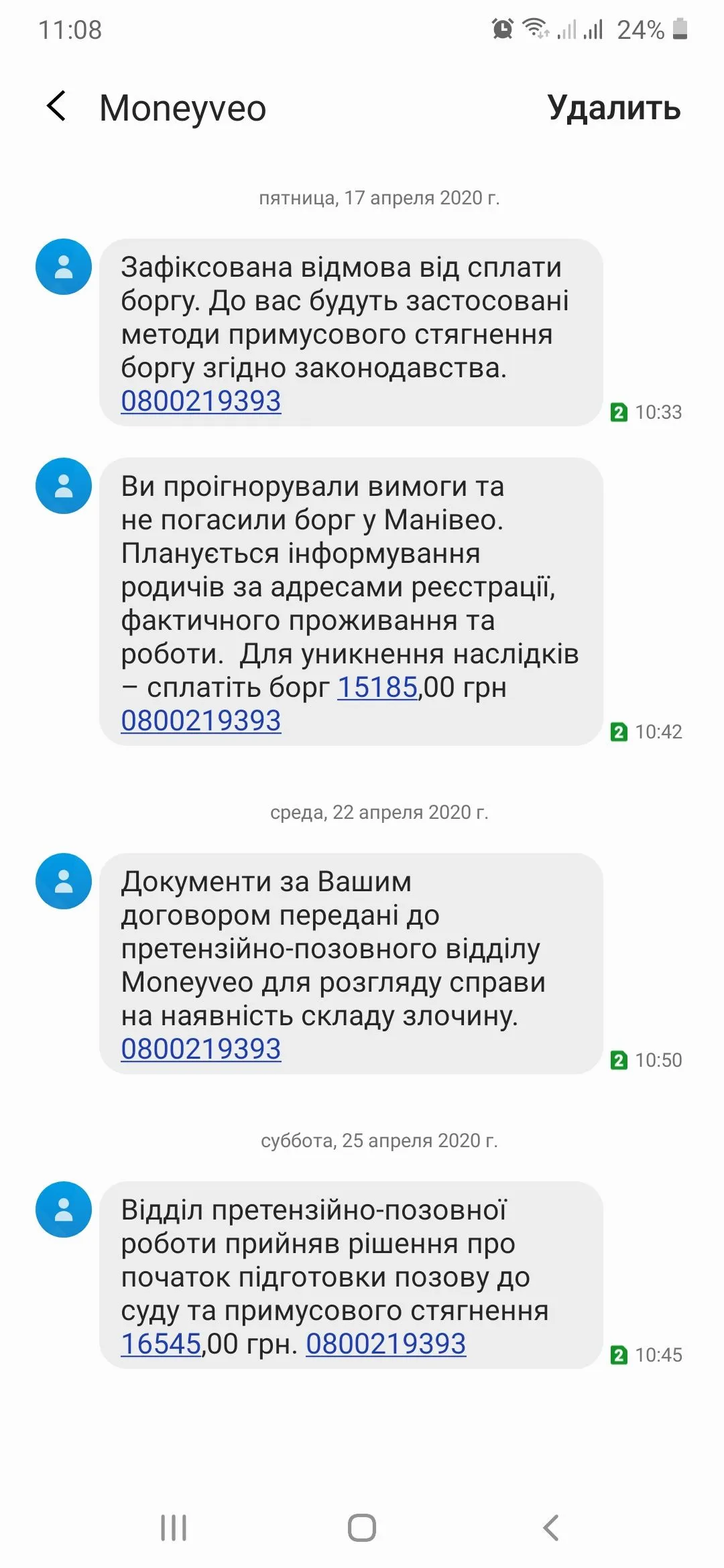Image resolution: width=724 pixels, height=1568 pixels.
Task: Open sender avatar next to the 10:33 message
Action: click(64, 267)
